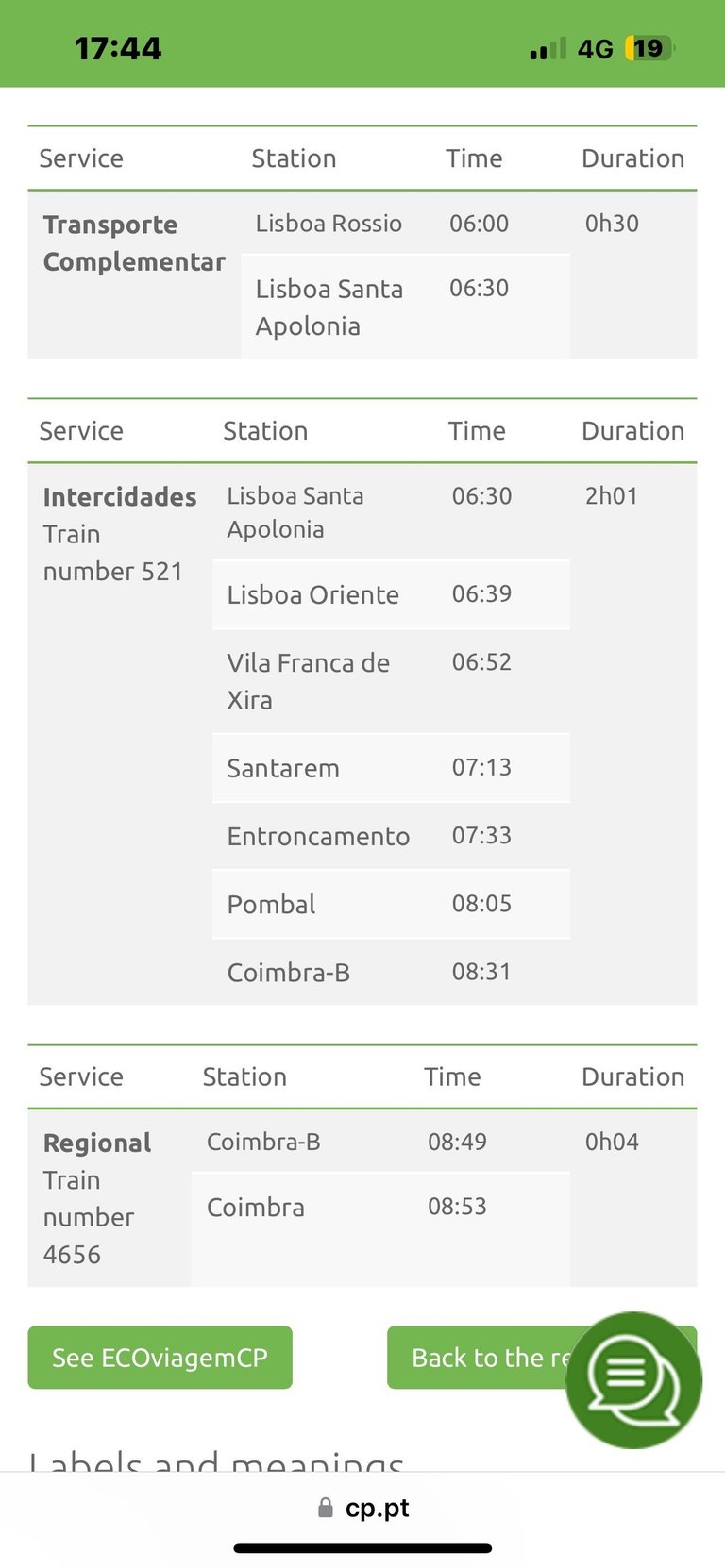Tap the cp.pt address bar
This screenshot has height=1568, width=725.
tap(363, 1508)
